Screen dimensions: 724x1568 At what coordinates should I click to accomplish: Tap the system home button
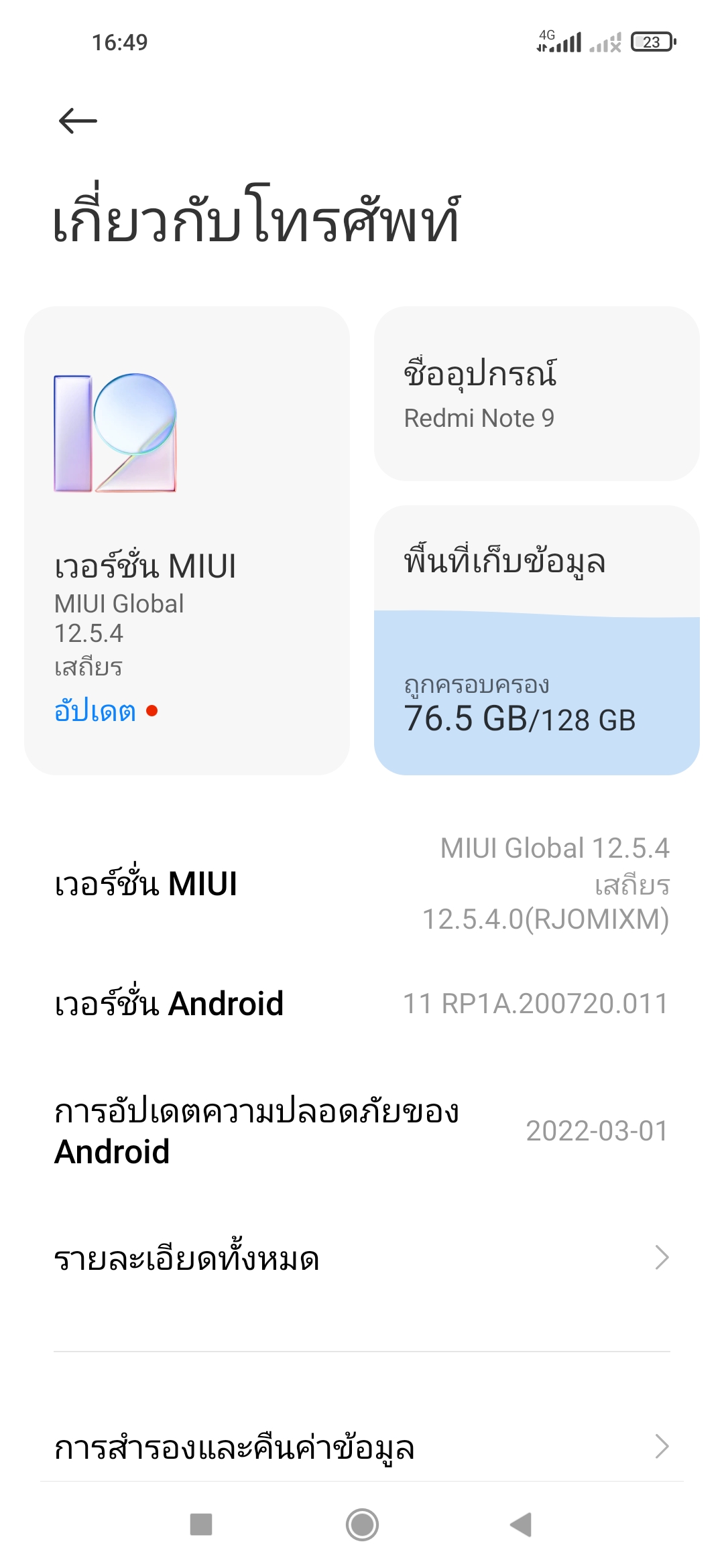click(362, 1525)
